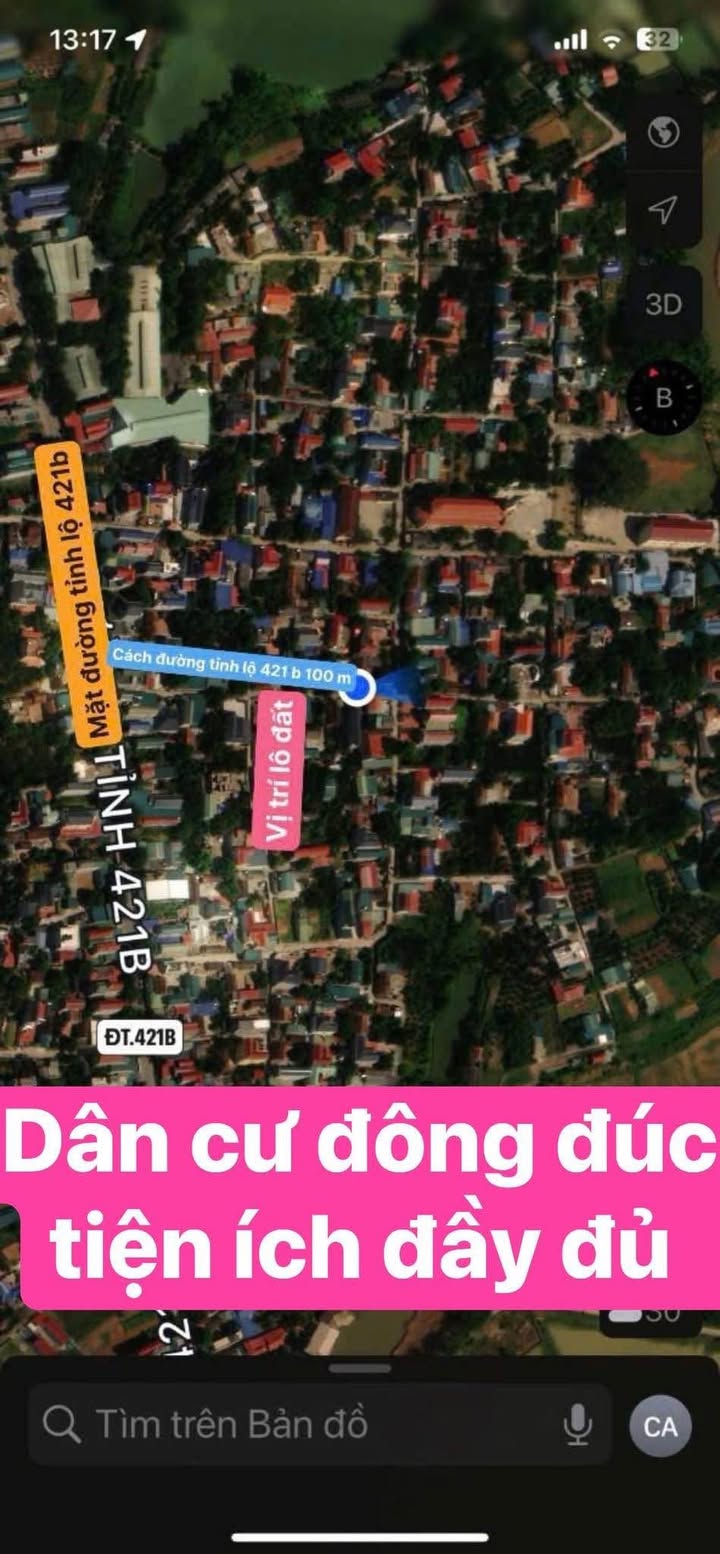
Task: Switch the map to 3D view
Action: (x=663, y=304)
